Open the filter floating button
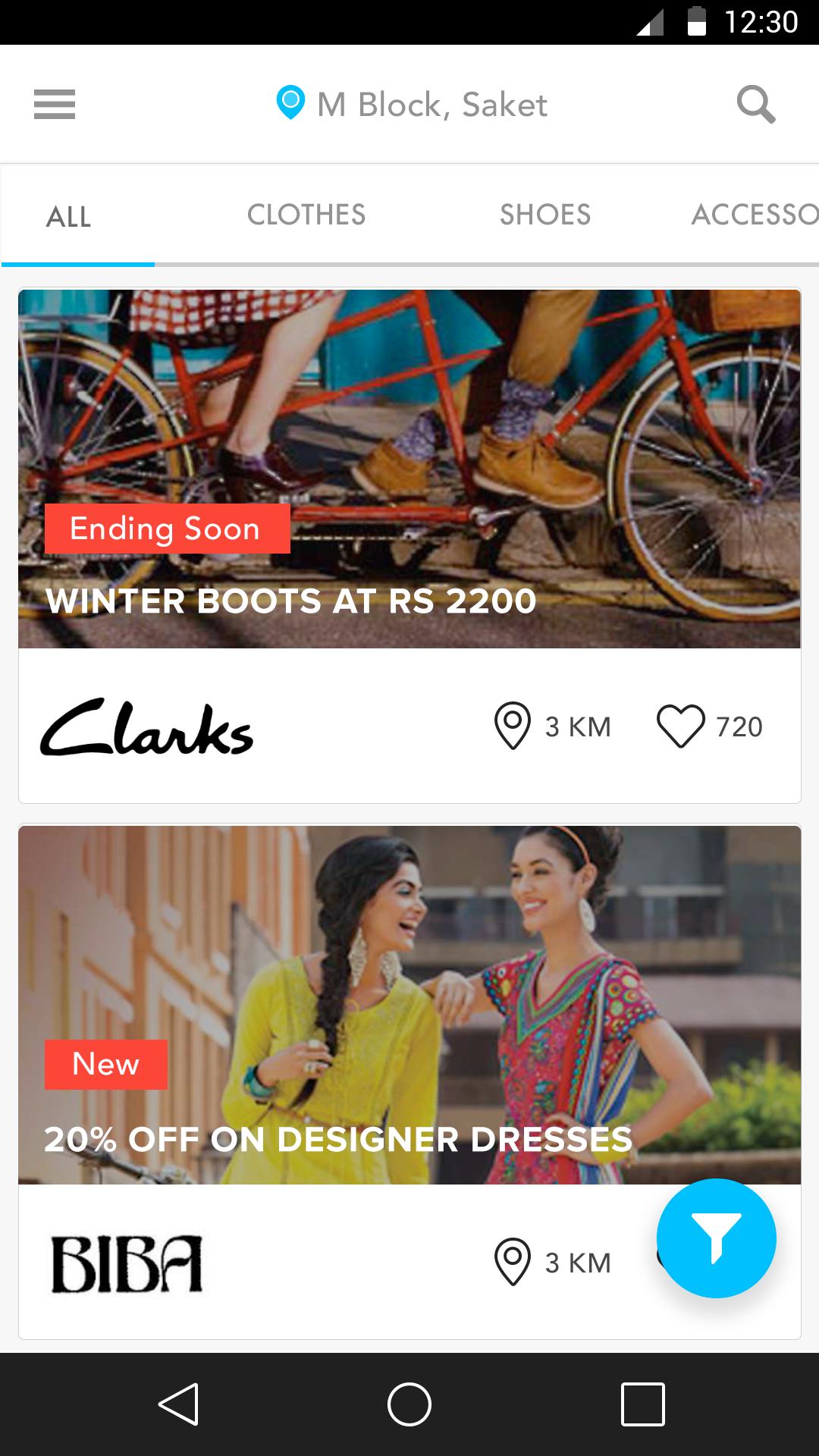The width and height of the screenshot is (819, 1456). [716, 1238]
